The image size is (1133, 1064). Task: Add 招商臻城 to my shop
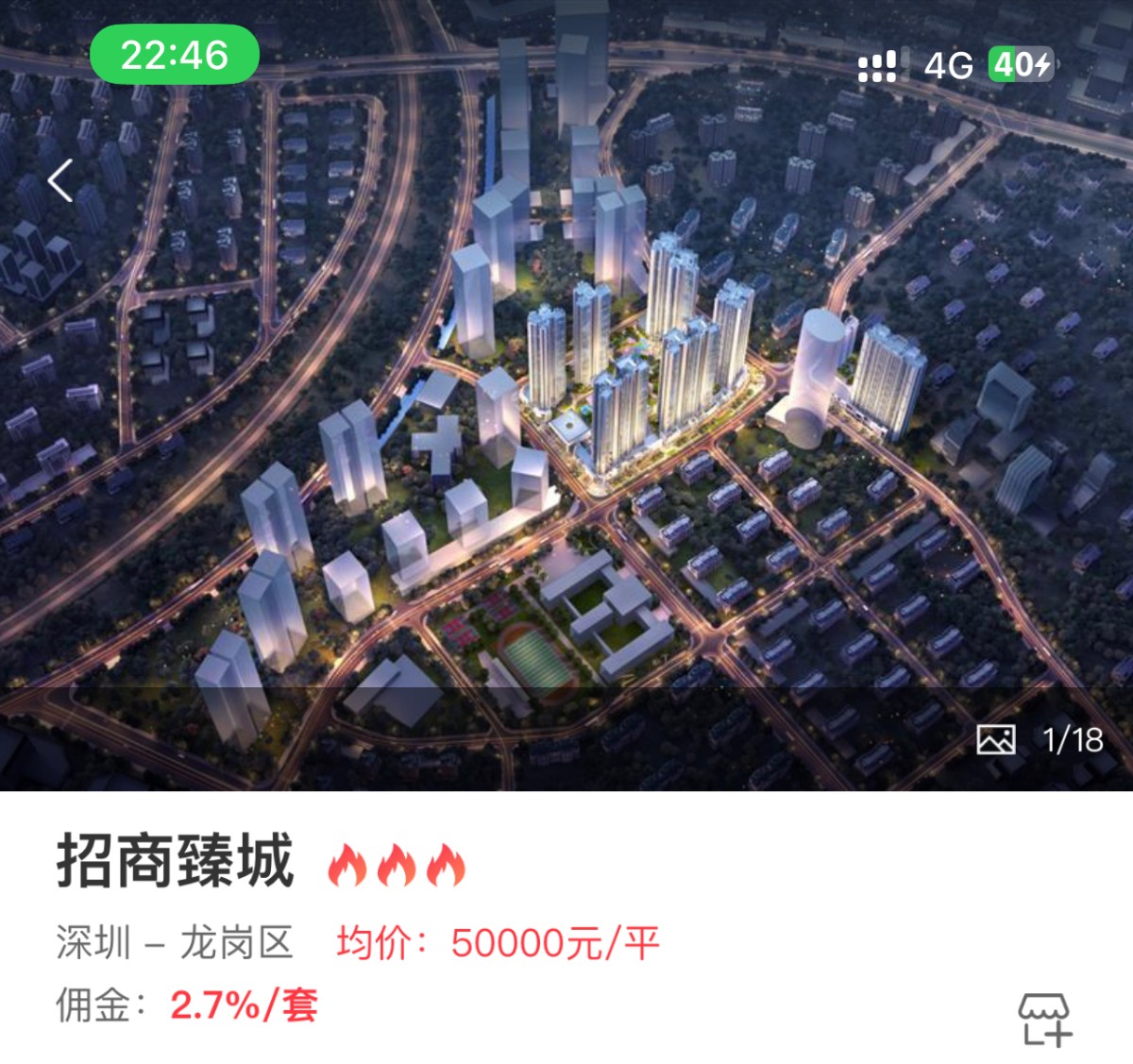[1044, 1019]
